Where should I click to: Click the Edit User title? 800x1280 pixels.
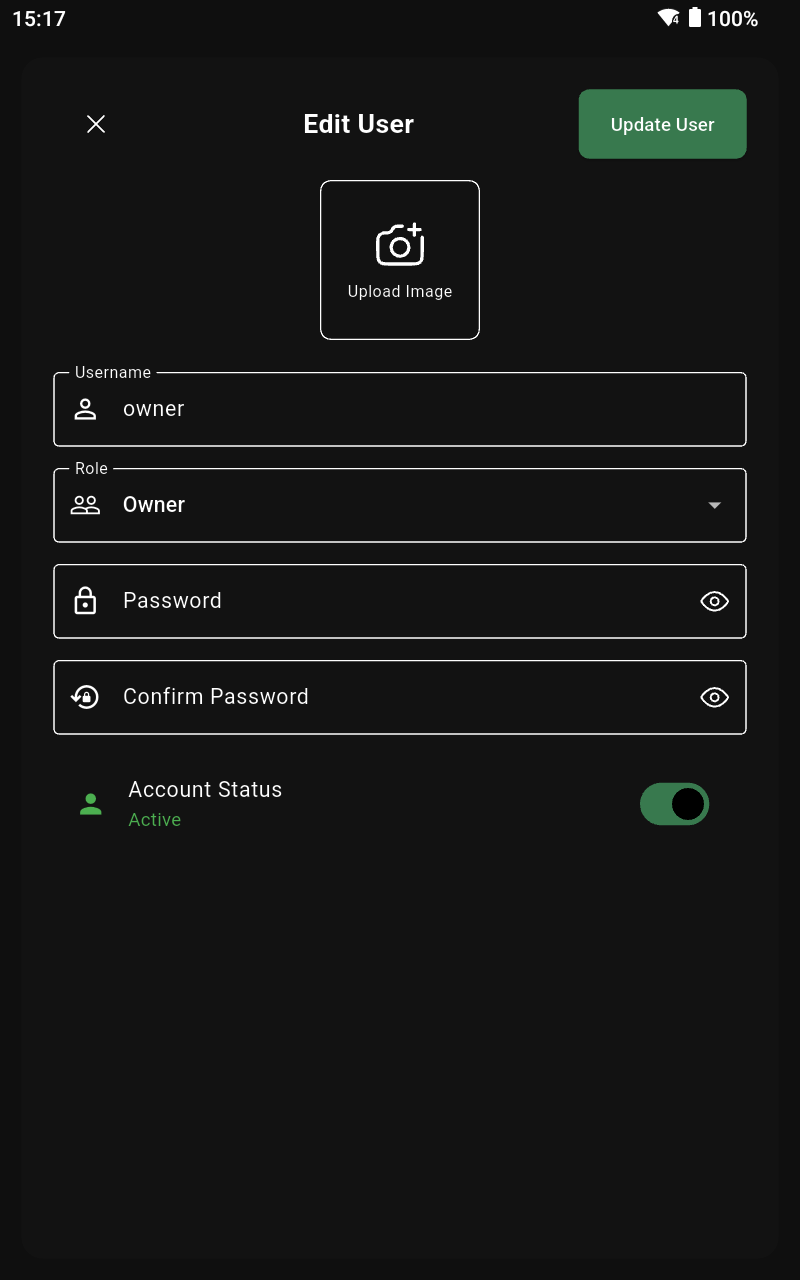point(358,124)
